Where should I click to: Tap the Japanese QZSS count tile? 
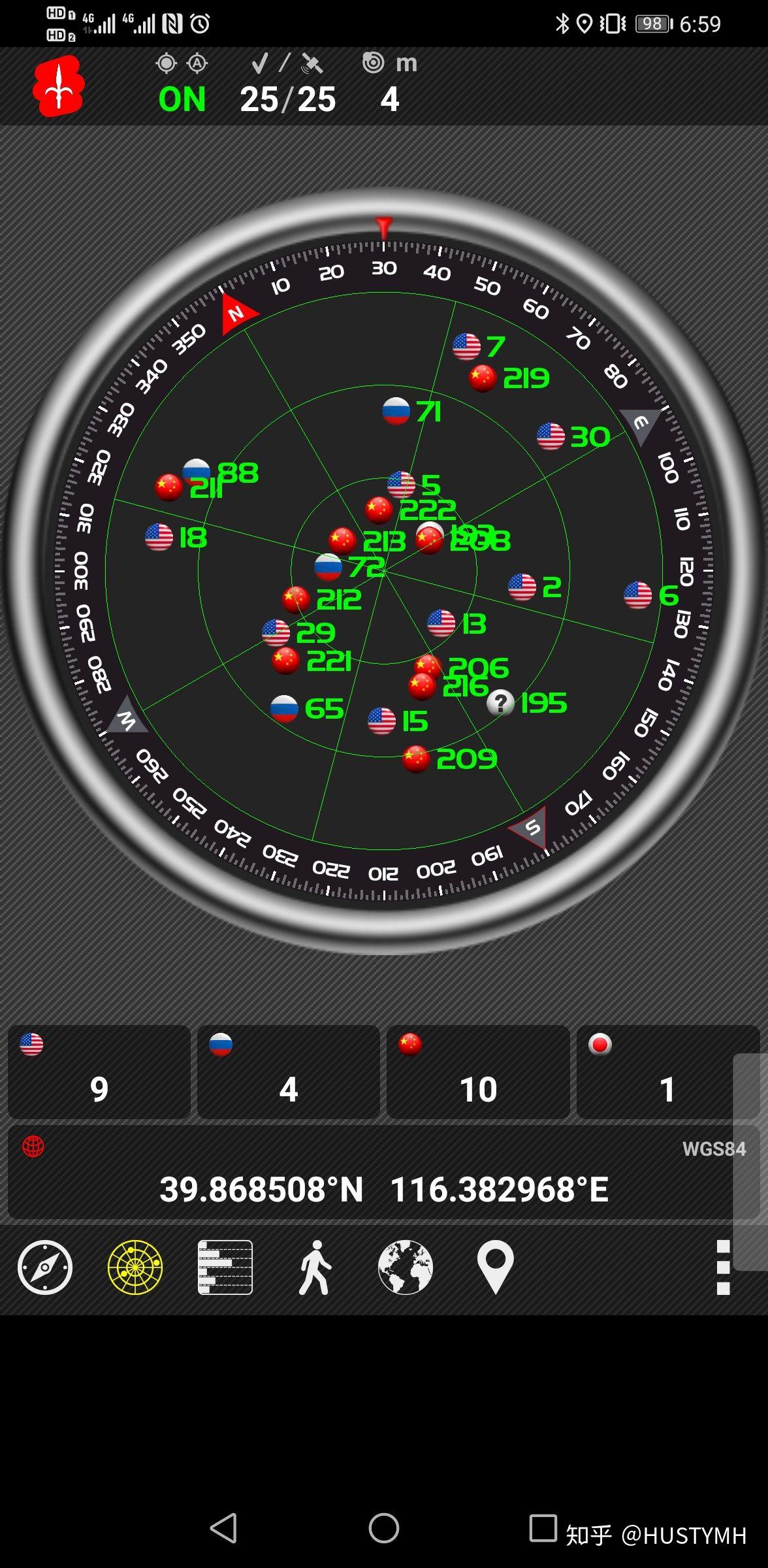[660, 1072]
